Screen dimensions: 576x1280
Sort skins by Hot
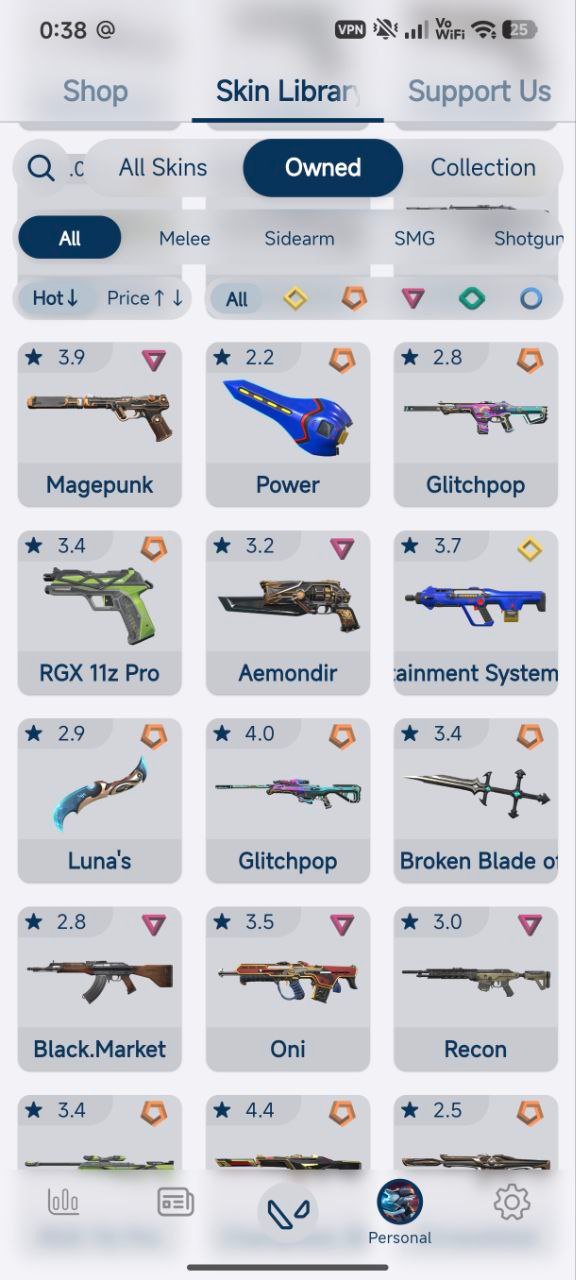[x=55, y=298]
